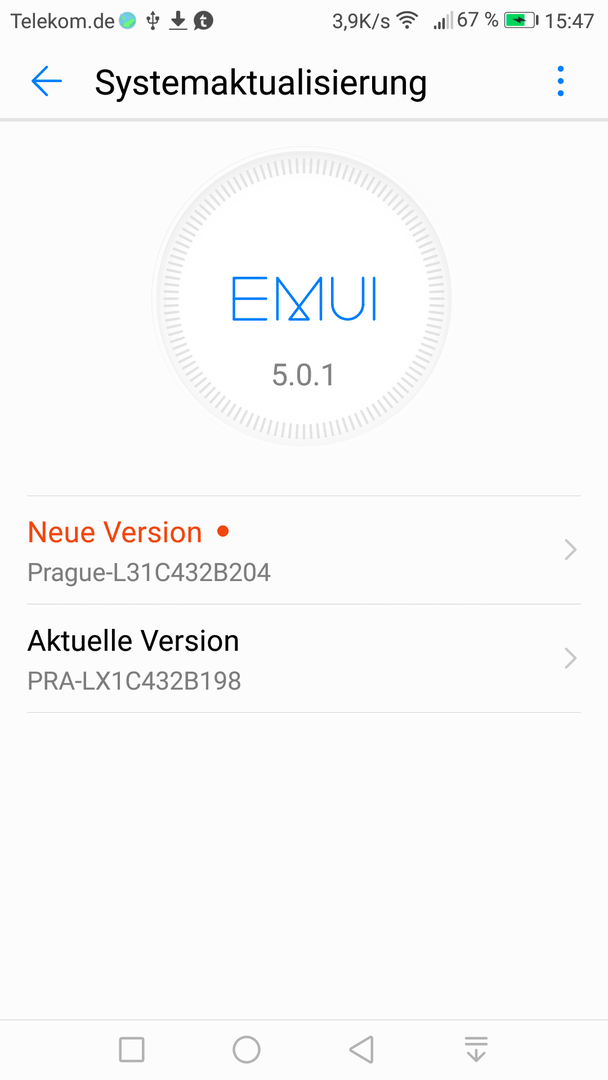
Task: Pull down notifications via navigation bar arrow
Action: [476, 1050]
